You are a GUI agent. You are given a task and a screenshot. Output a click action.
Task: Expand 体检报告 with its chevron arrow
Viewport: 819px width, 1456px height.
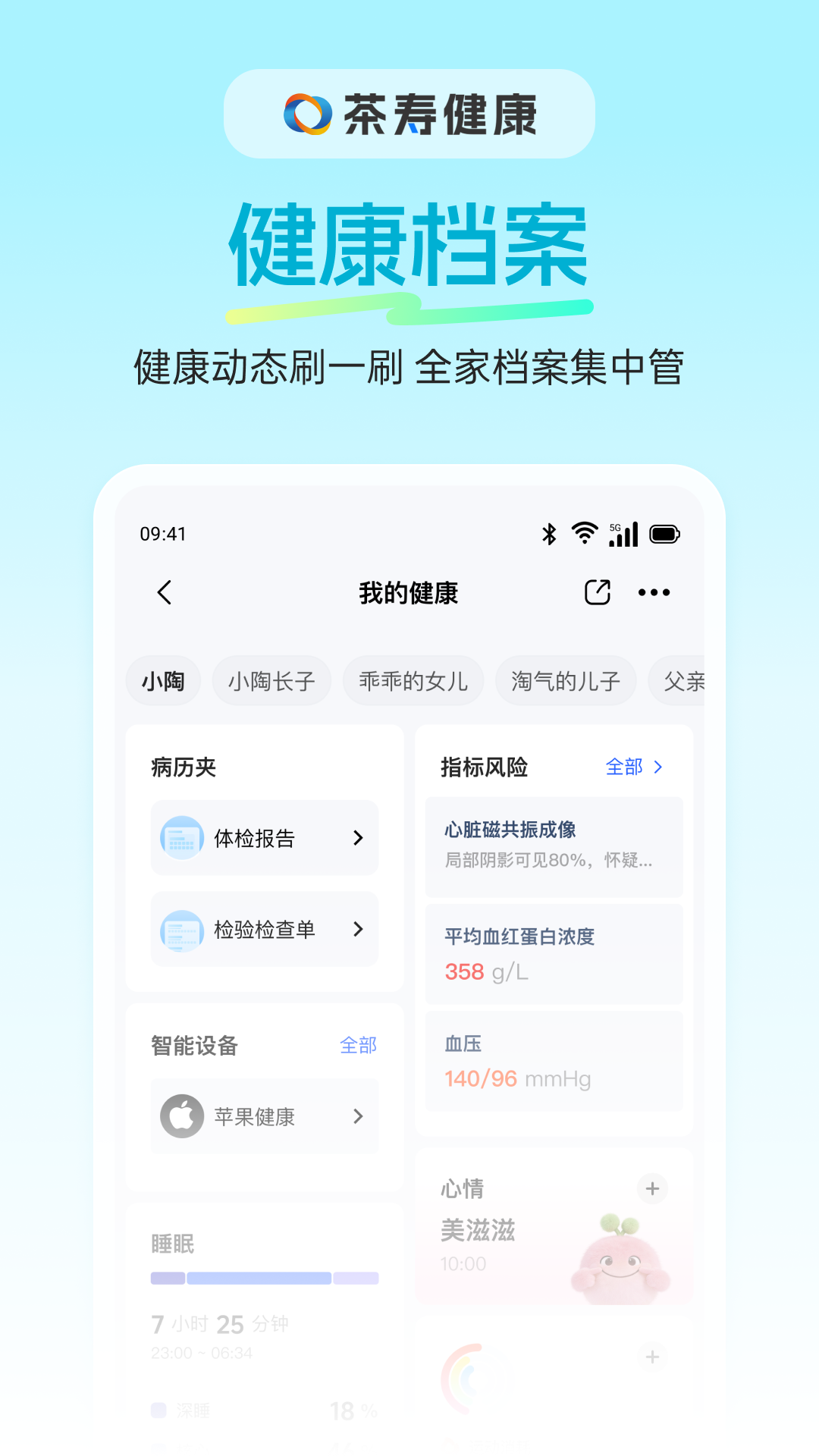coord(357,838)
